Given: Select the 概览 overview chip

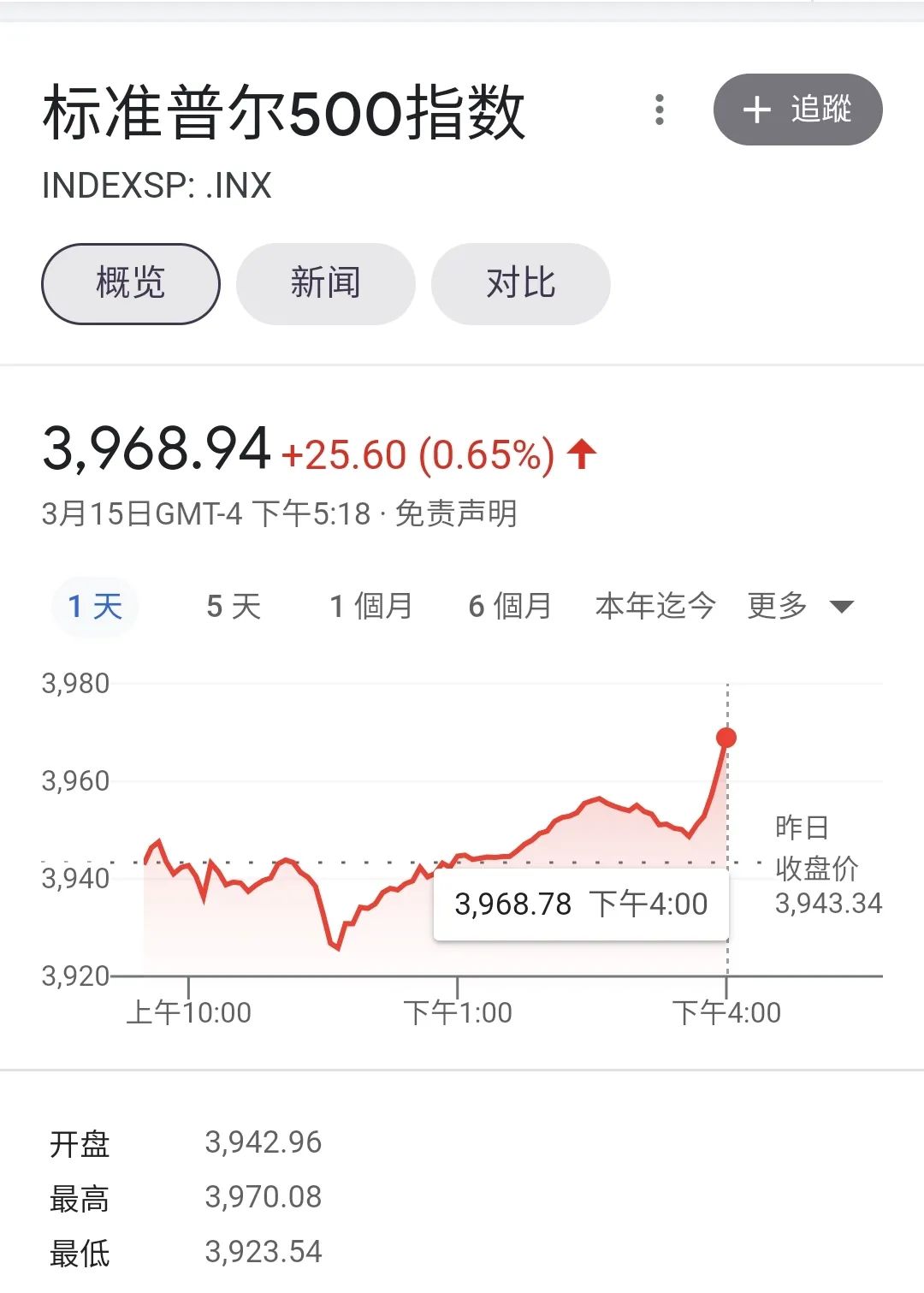Looking at the screenshot, I should pyautogui.click(x=131, y=283).
